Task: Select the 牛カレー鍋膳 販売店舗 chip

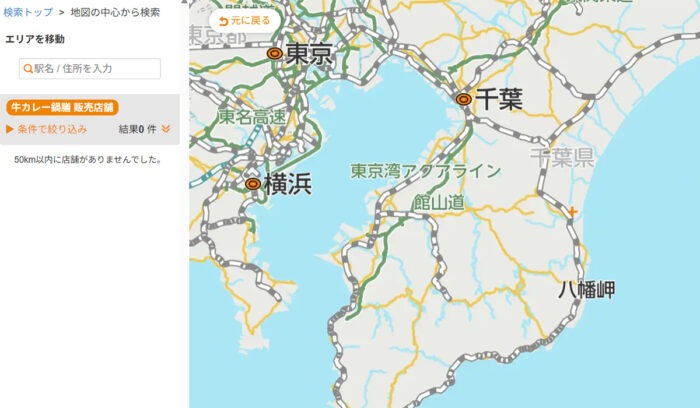Action: tap(62, 107)
